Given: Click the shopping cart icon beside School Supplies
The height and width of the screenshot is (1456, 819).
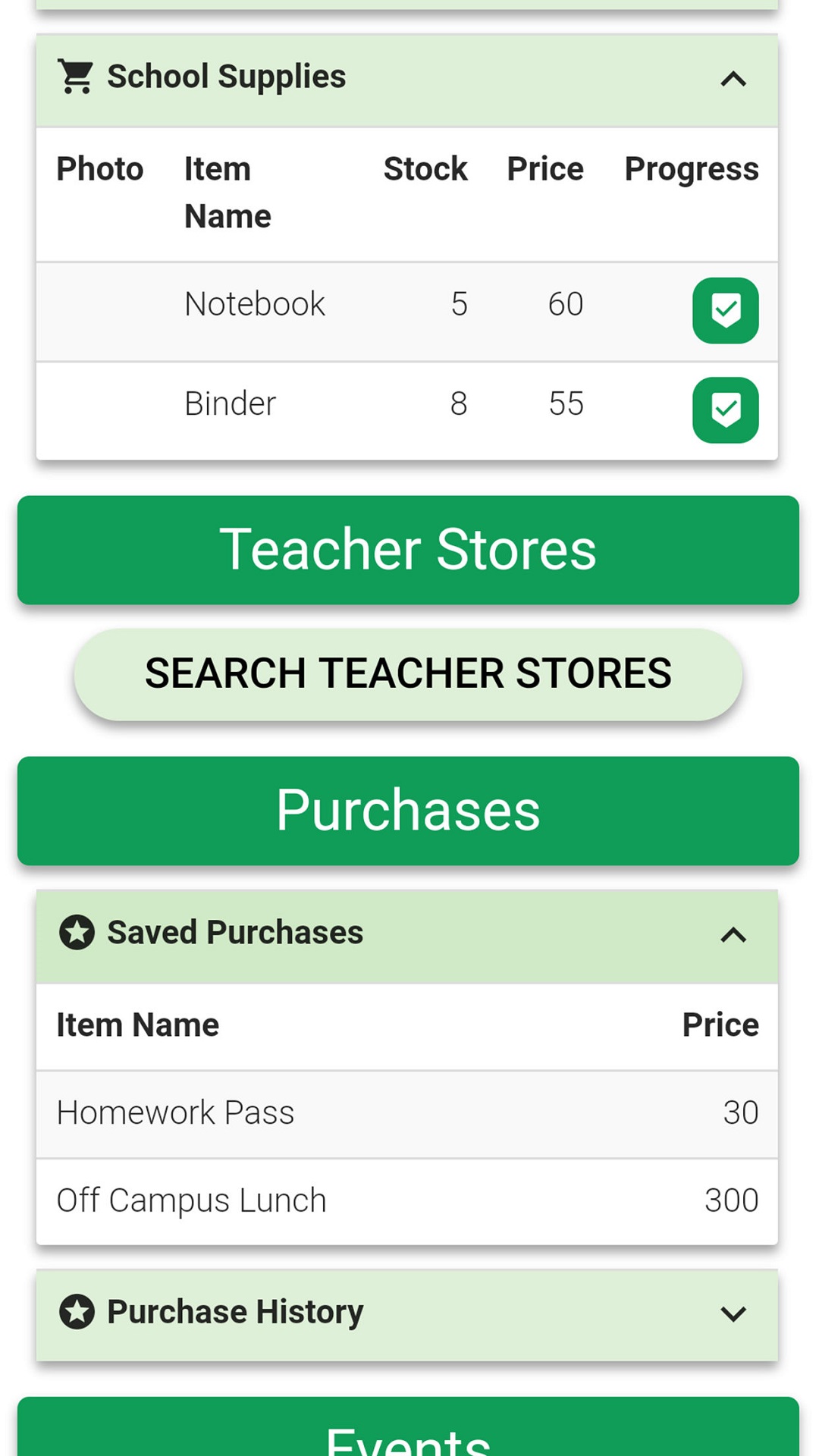Looking at the screenshot, I should pyautogui.click(x=76, y=75).
